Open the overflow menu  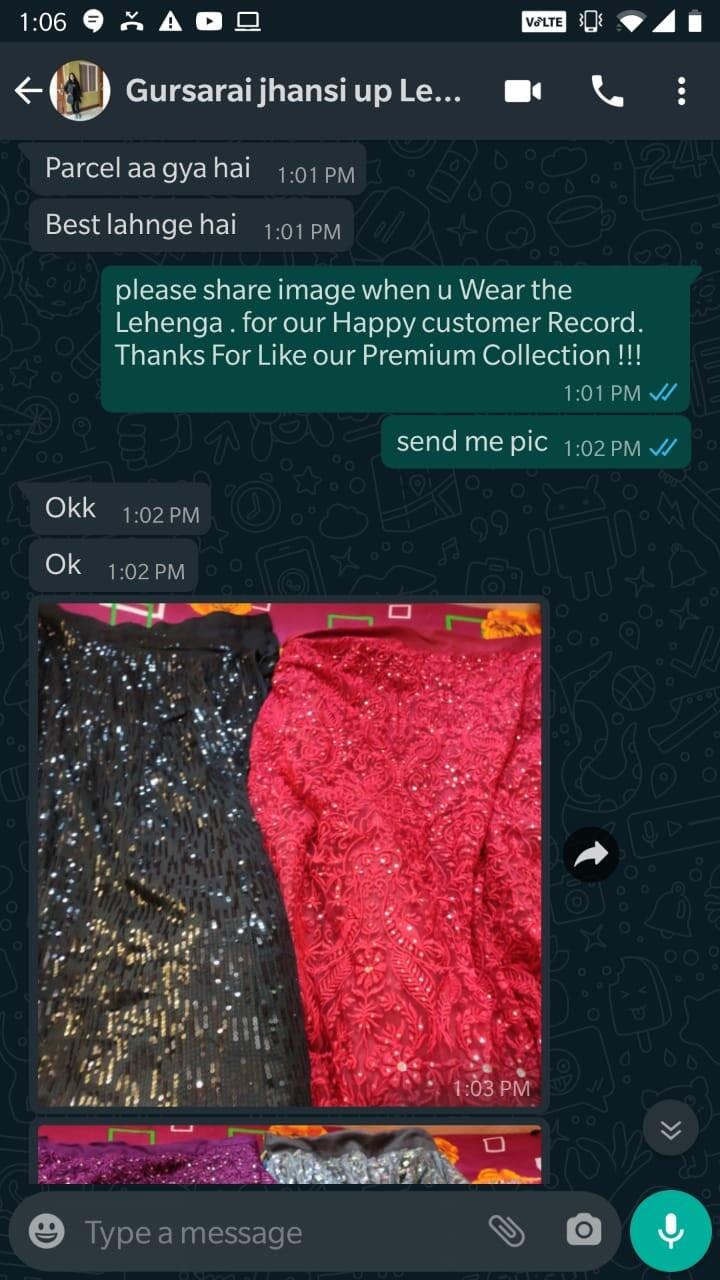click(681, 92)
